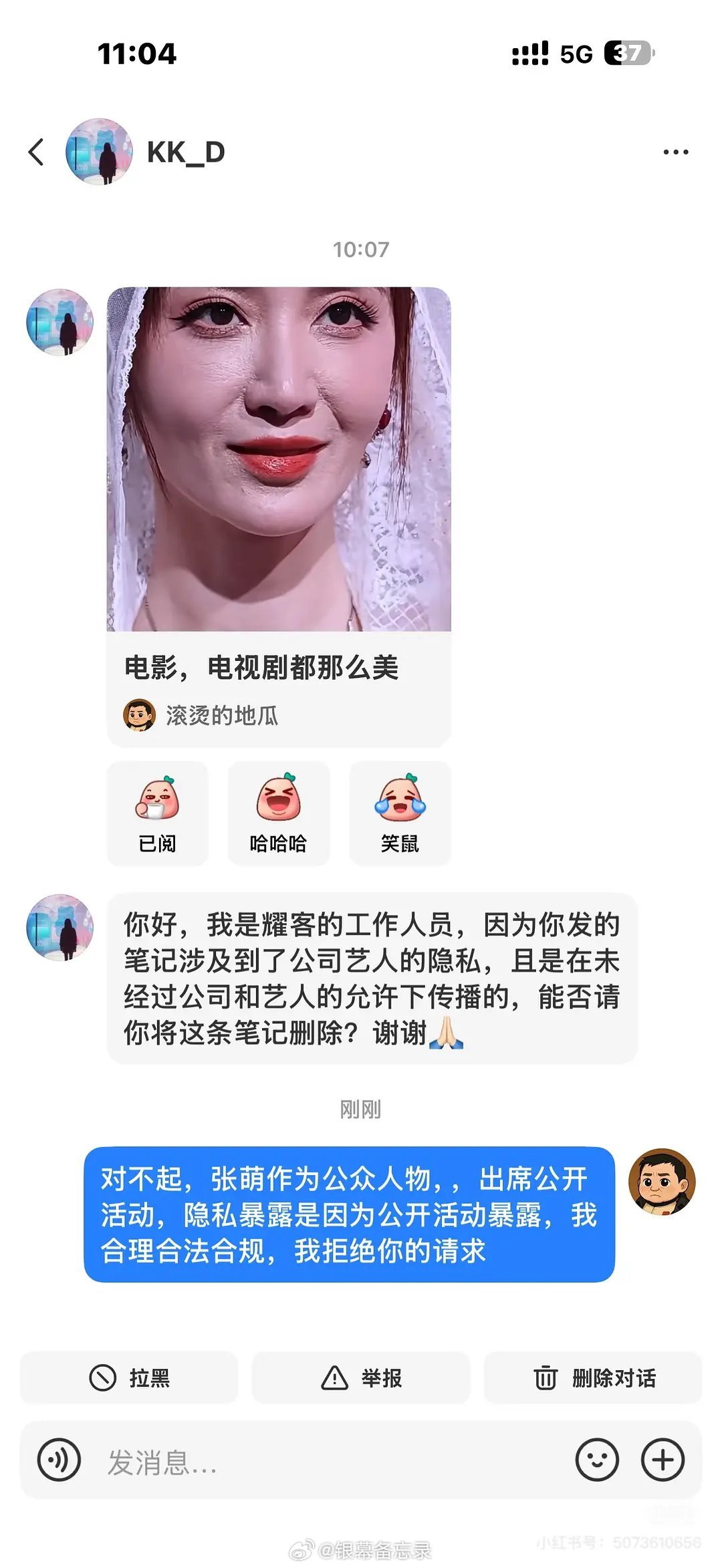Send the 哈哈哈 sticker reaction
This screenshot has width=722, height=1568.
coord(279,812)
